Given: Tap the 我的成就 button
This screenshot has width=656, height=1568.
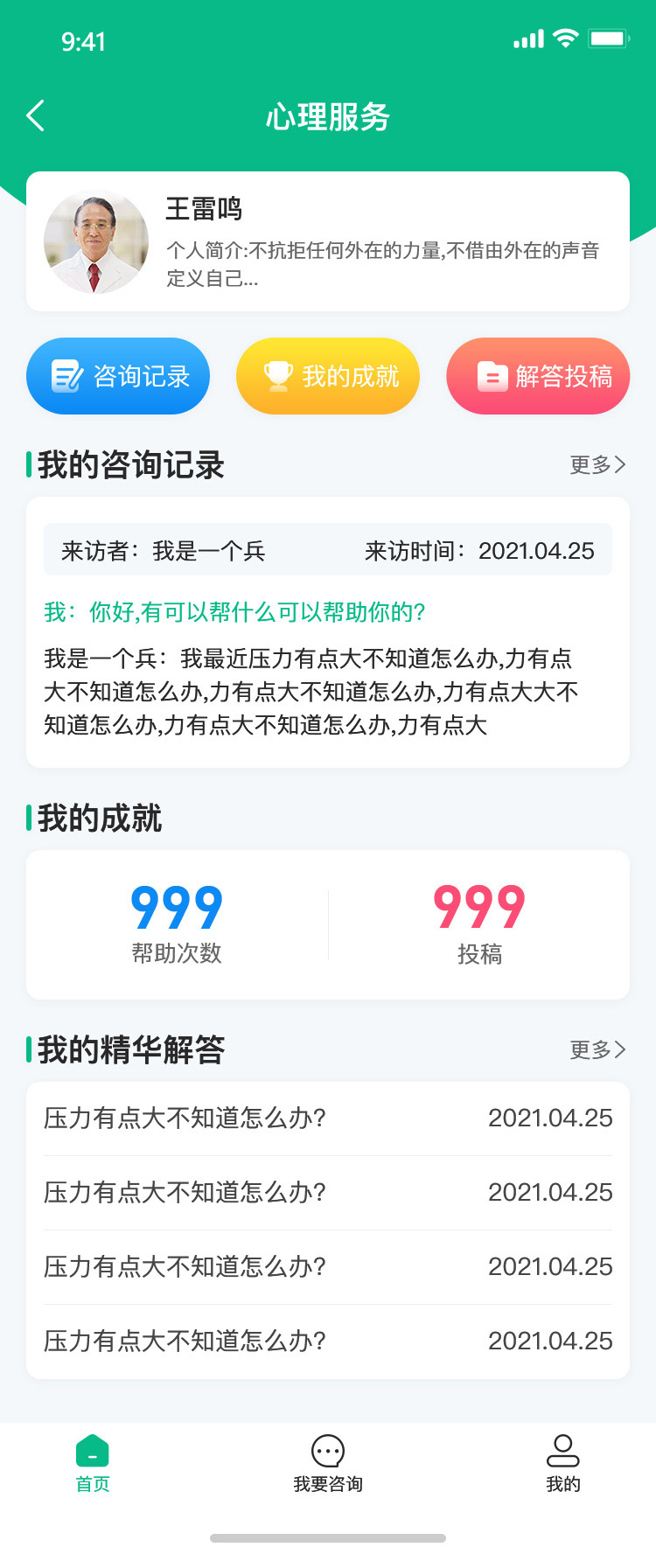Looking at the screenshot, I should [x=328, y=376].
